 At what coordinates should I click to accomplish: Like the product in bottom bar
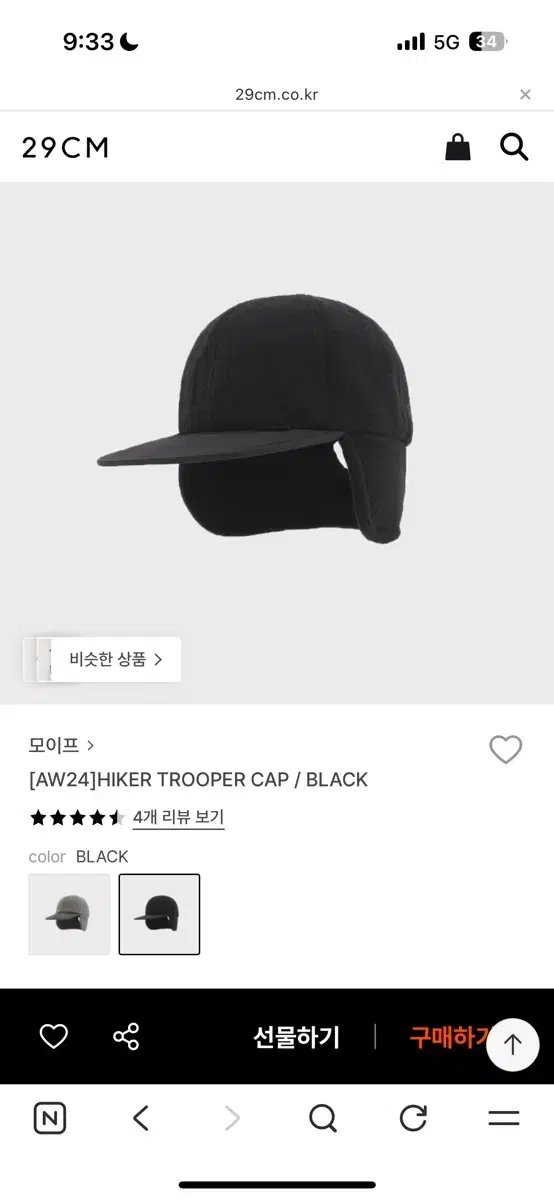53,1037
